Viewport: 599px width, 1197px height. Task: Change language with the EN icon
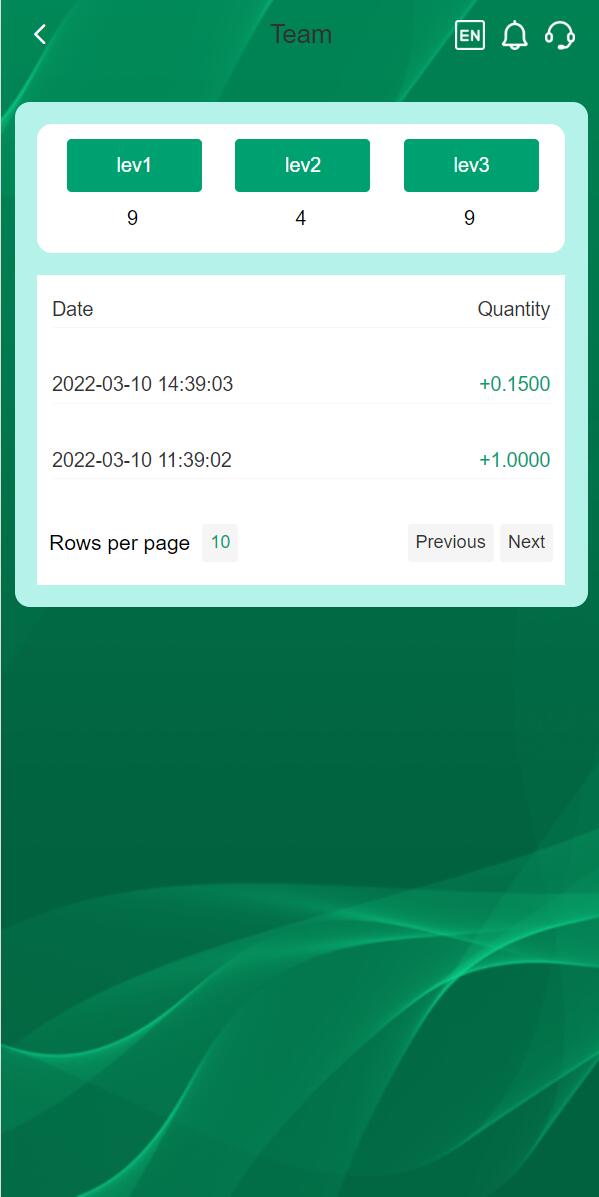pos(469,35)
